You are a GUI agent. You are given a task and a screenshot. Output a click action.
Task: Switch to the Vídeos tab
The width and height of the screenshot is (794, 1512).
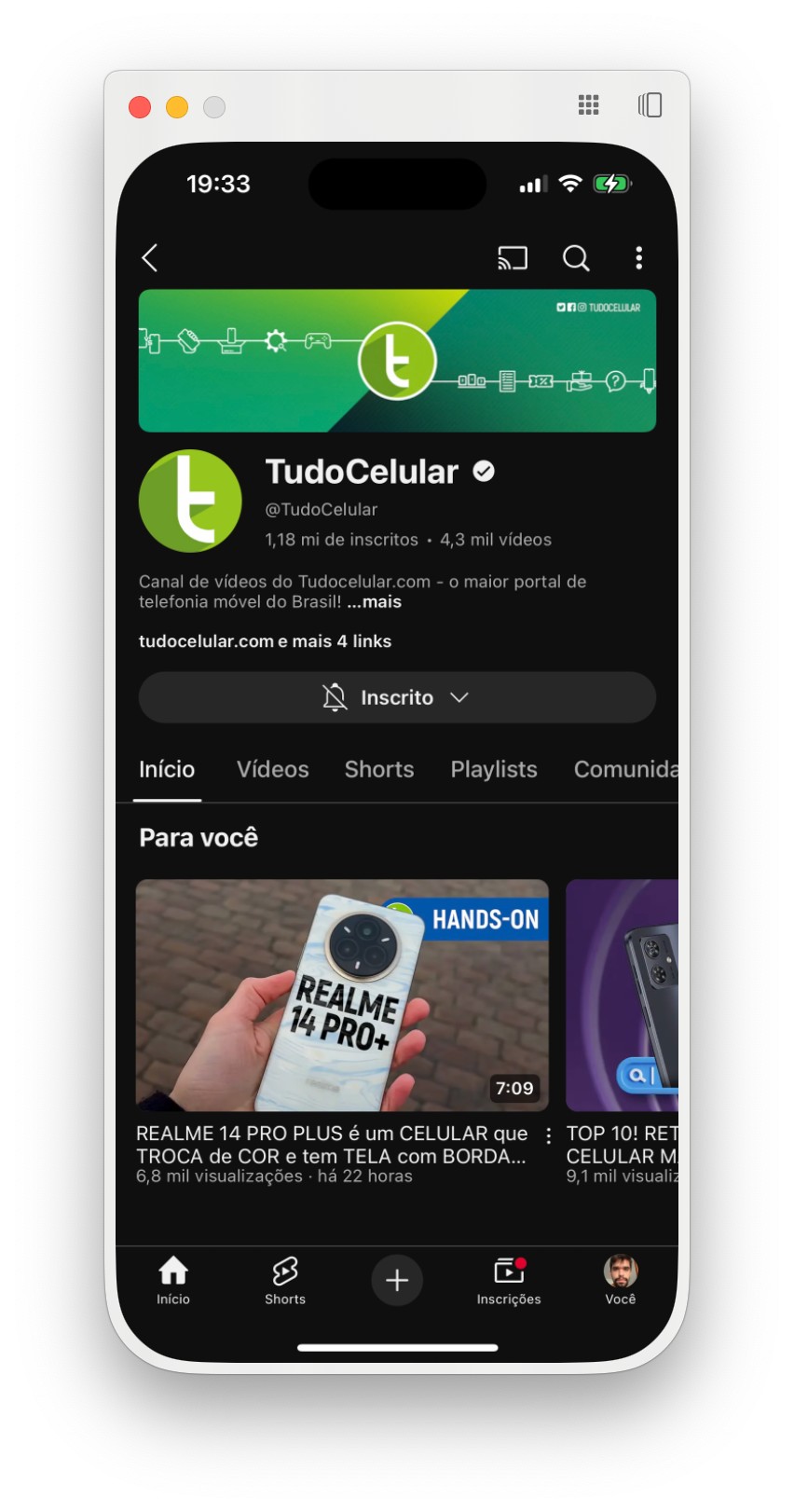[x=272, y=770]
